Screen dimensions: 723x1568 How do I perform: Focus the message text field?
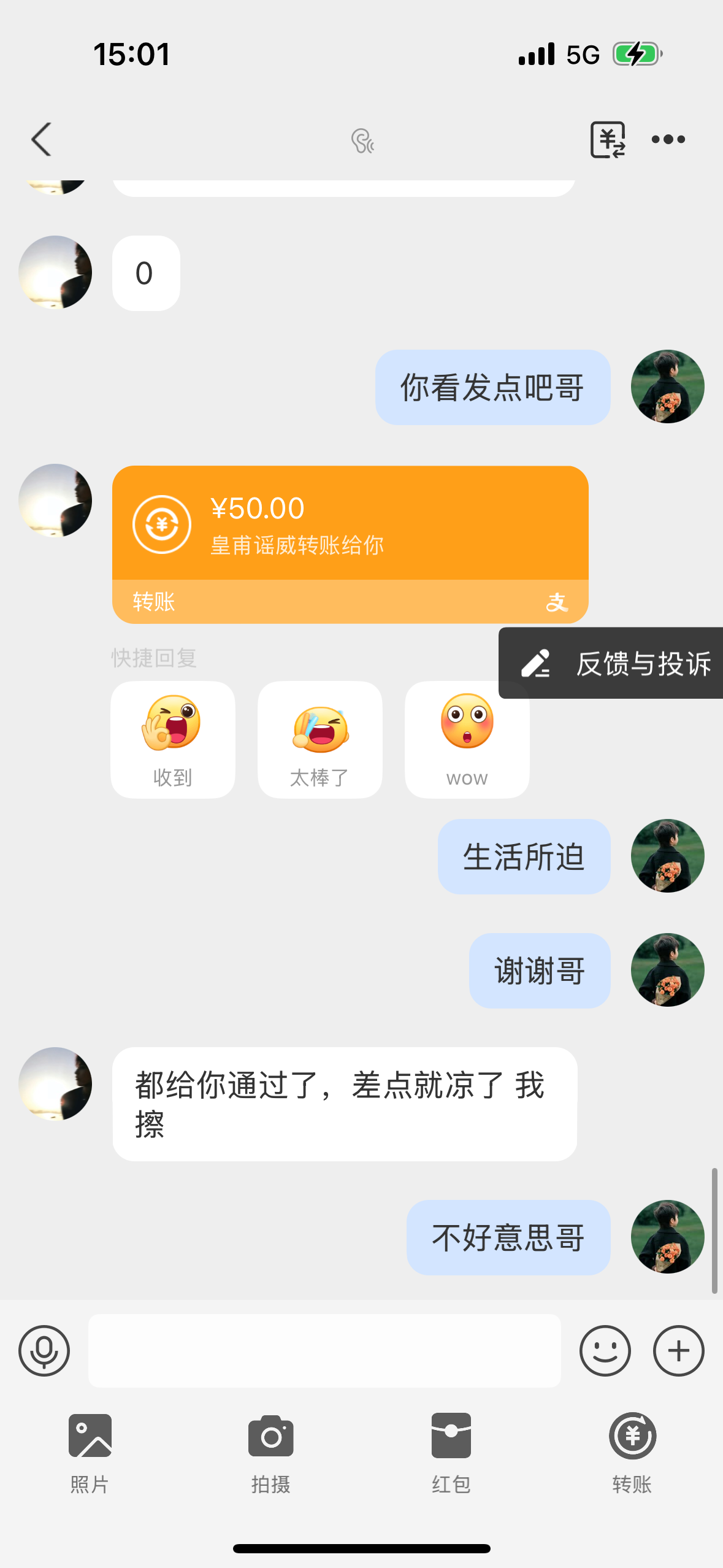324,1350
